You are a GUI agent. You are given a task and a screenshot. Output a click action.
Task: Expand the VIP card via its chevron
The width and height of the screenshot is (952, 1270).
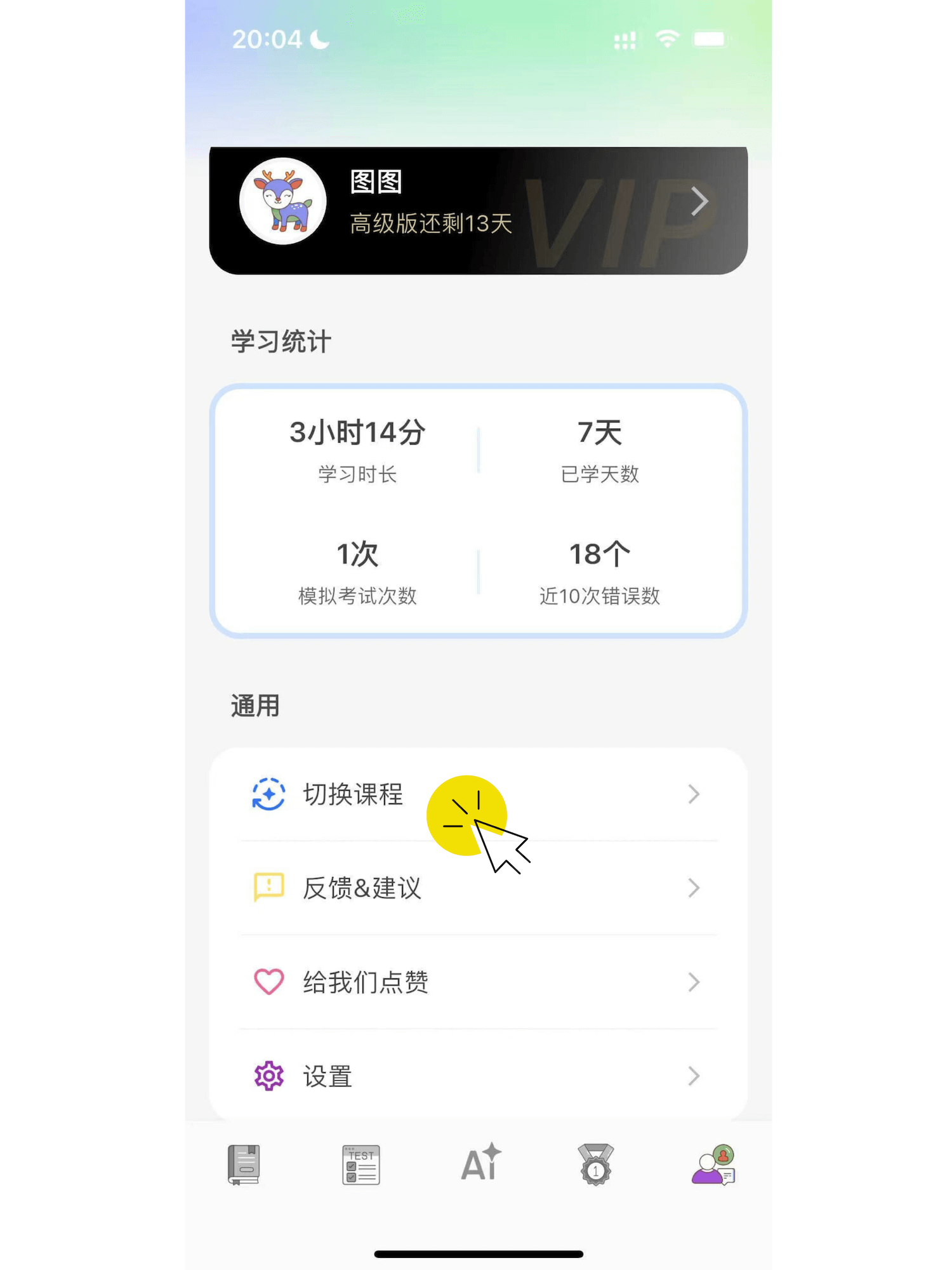(x=698, y=201)
